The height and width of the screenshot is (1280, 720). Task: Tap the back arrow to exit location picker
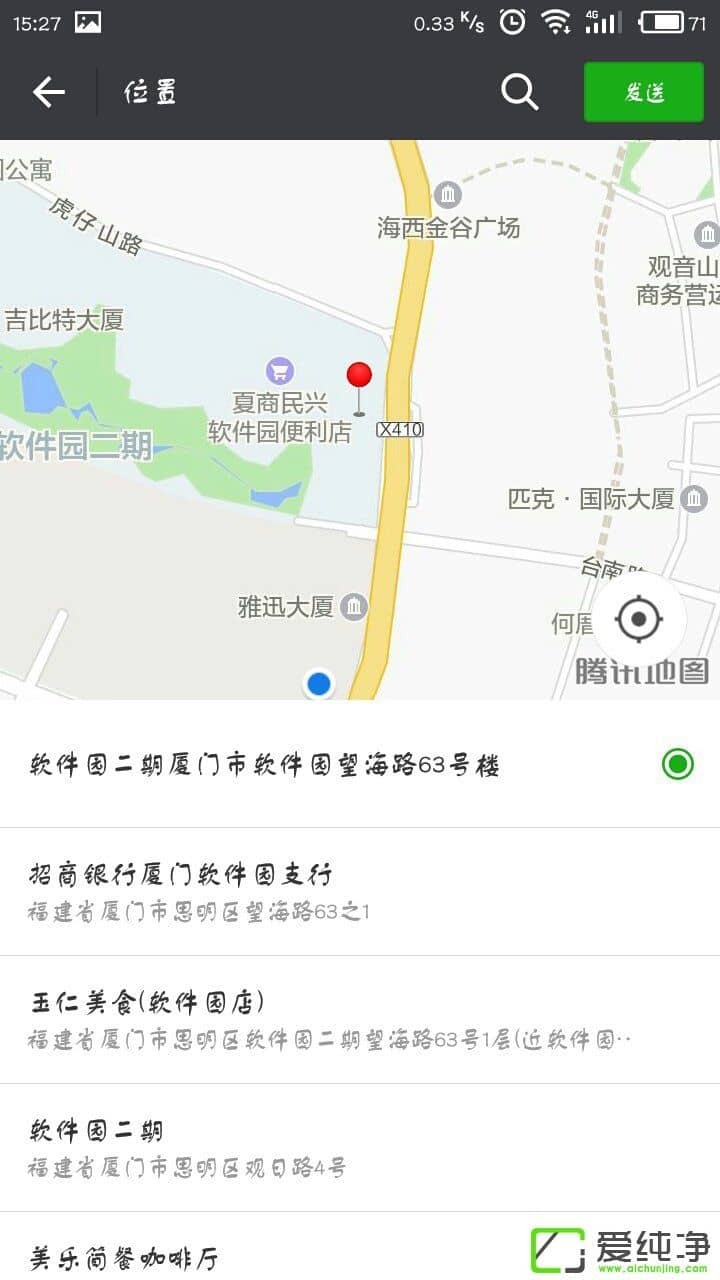coord(47,91)
